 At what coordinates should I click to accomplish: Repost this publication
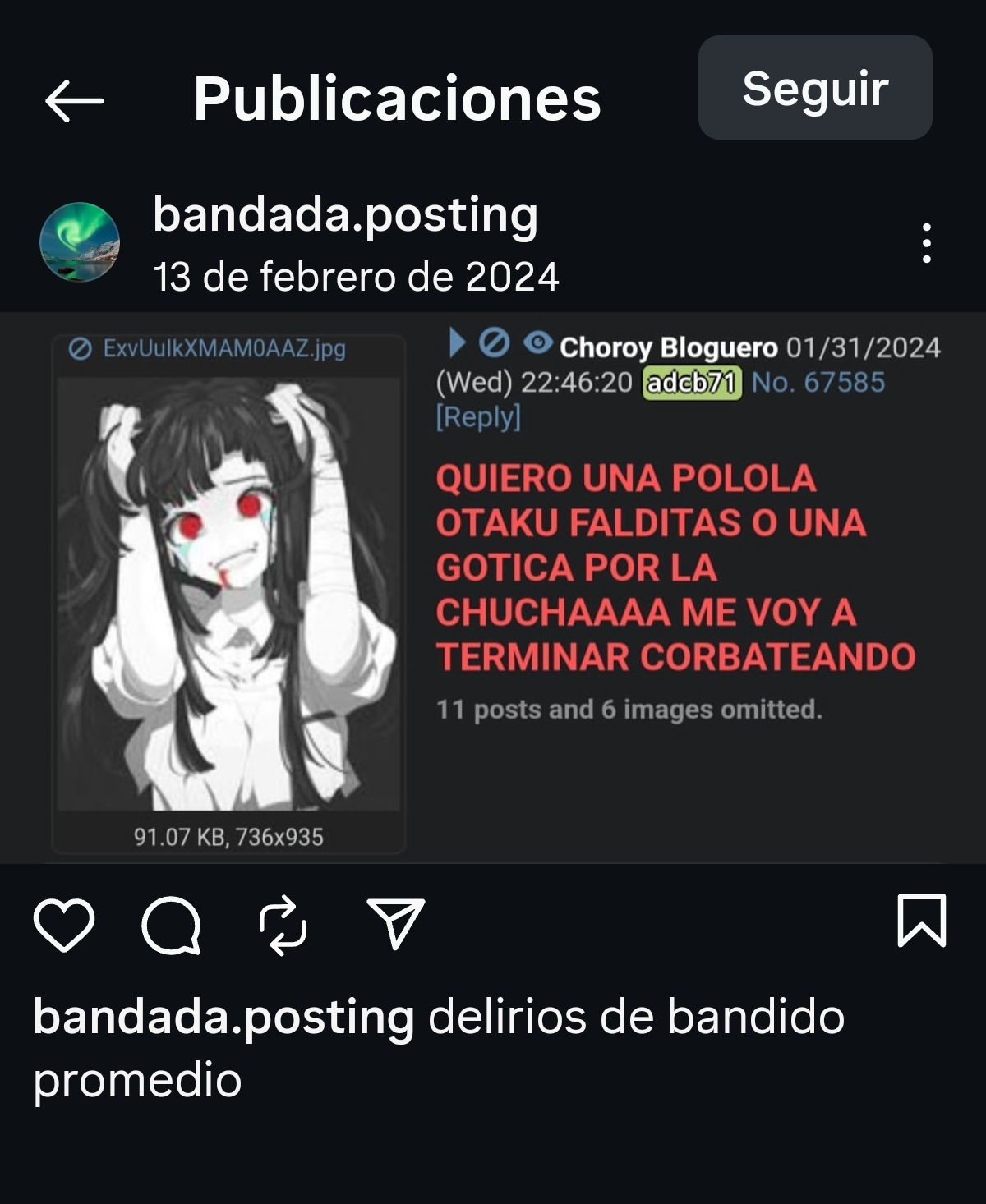(283, 925)
